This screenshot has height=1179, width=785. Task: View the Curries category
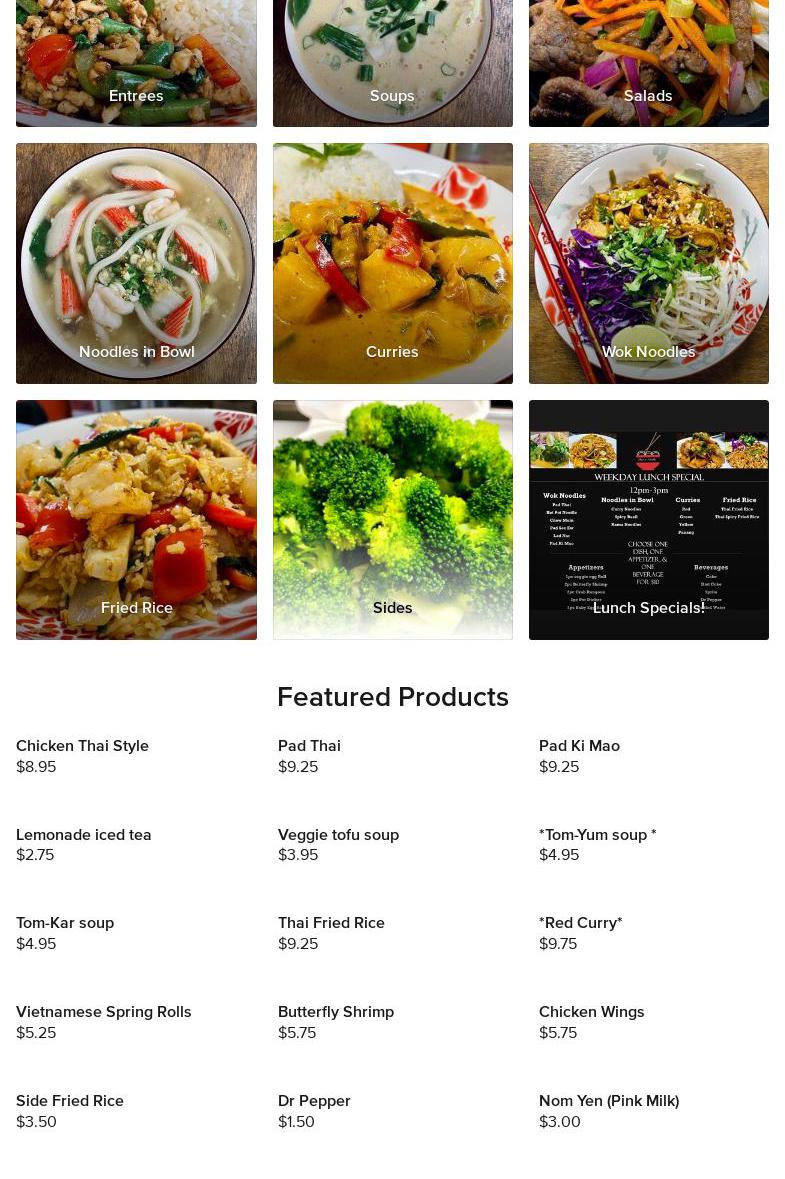[x=392, y=263]
